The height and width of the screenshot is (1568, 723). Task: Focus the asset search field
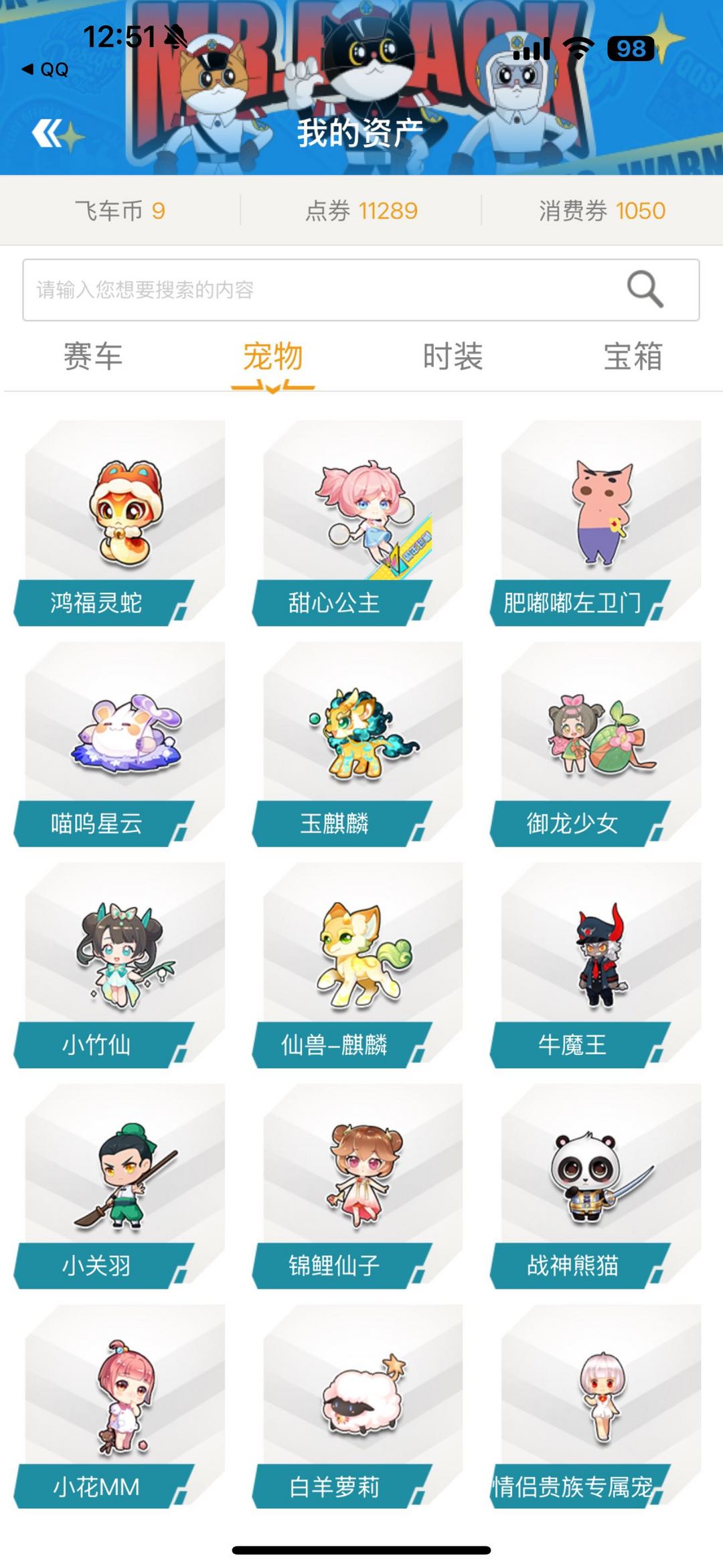click(361, 290)
